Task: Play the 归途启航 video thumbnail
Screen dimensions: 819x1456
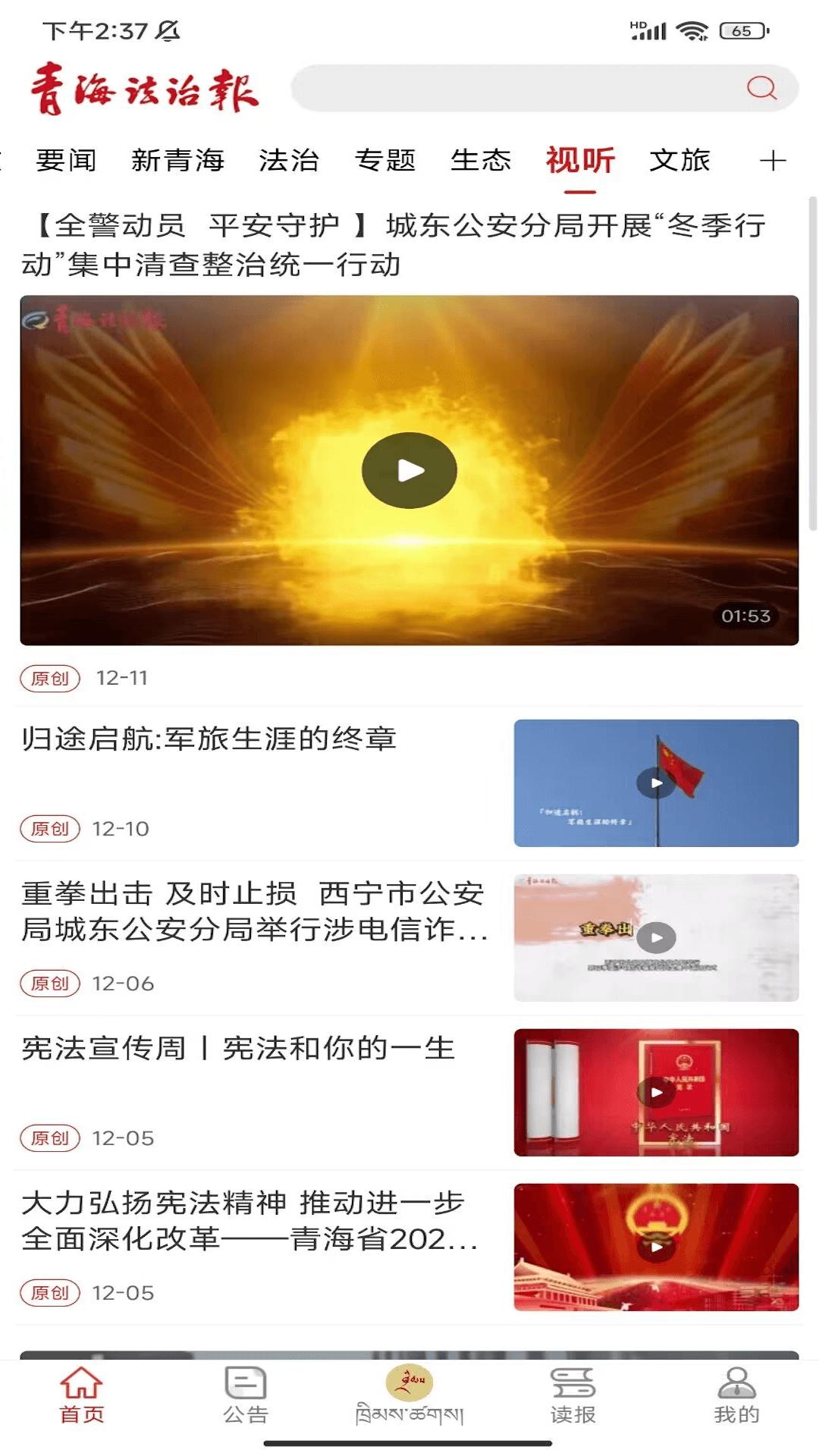Action: point(657,783)
